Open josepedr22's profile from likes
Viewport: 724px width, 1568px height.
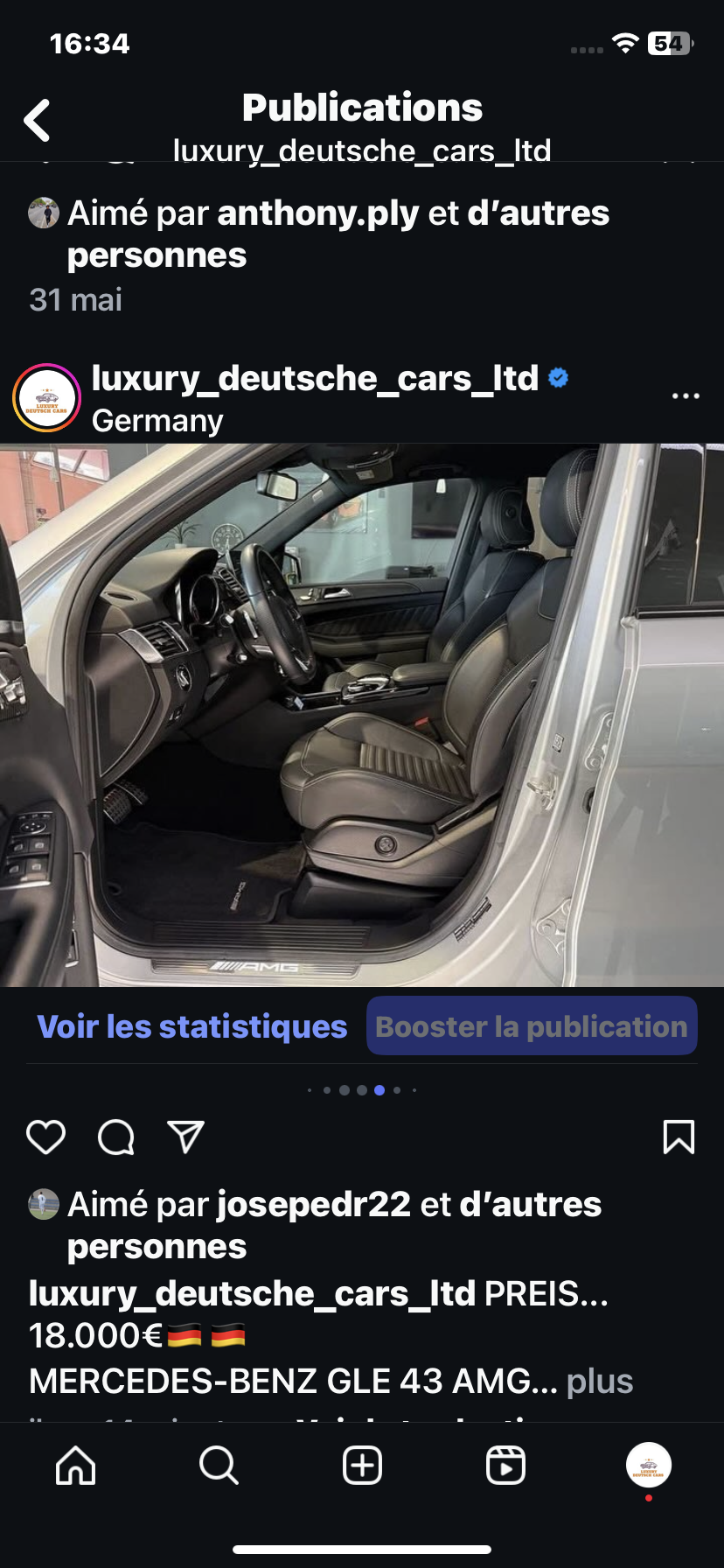coord(314,1205)
